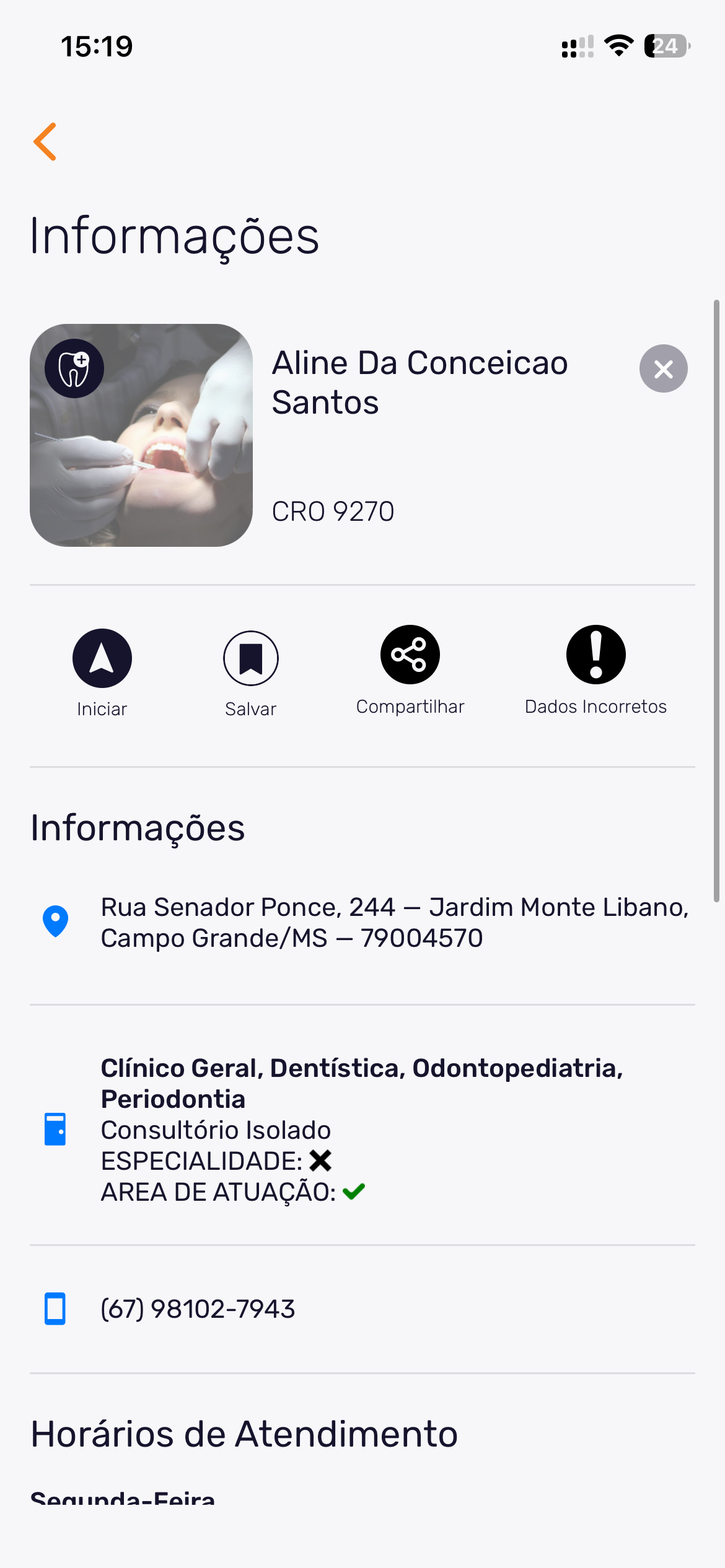Go back using the orange arrow
This screenshot has width=725, height=1568.
click(45, 142)
